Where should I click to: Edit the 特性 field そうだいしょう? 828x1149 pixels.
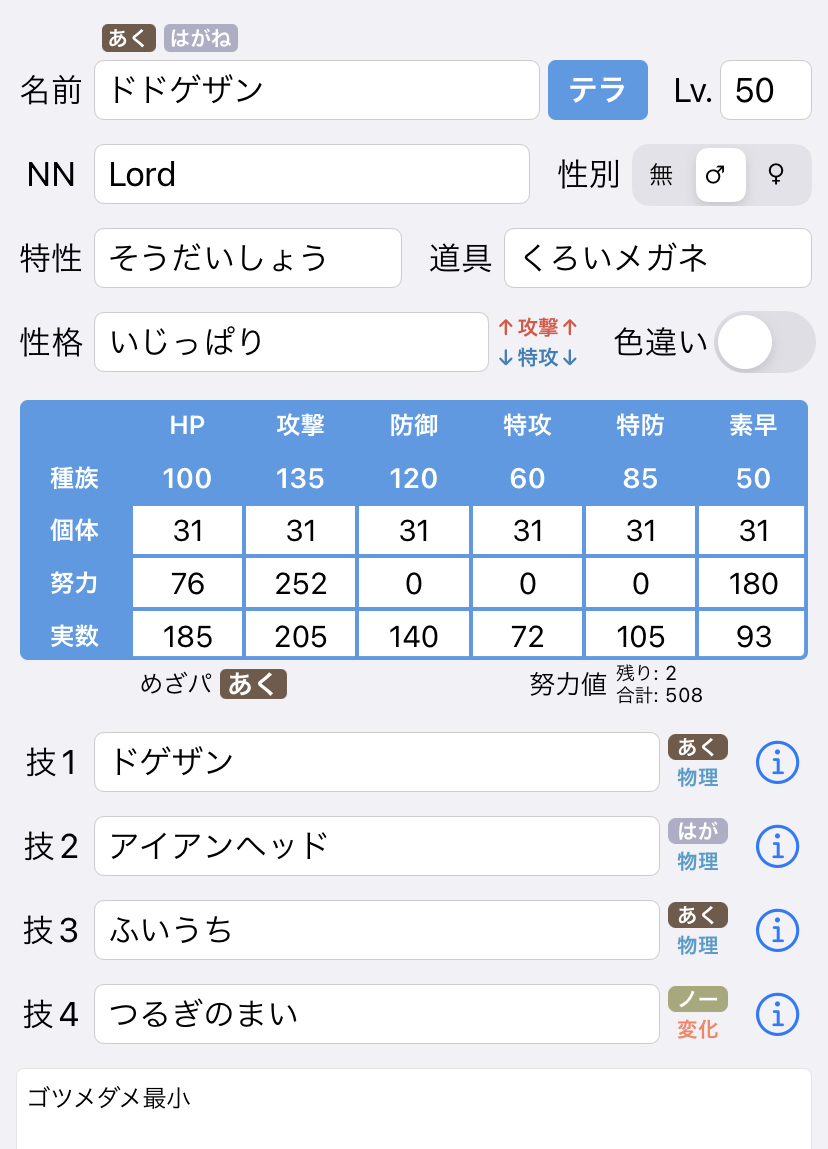click(247, 258)
